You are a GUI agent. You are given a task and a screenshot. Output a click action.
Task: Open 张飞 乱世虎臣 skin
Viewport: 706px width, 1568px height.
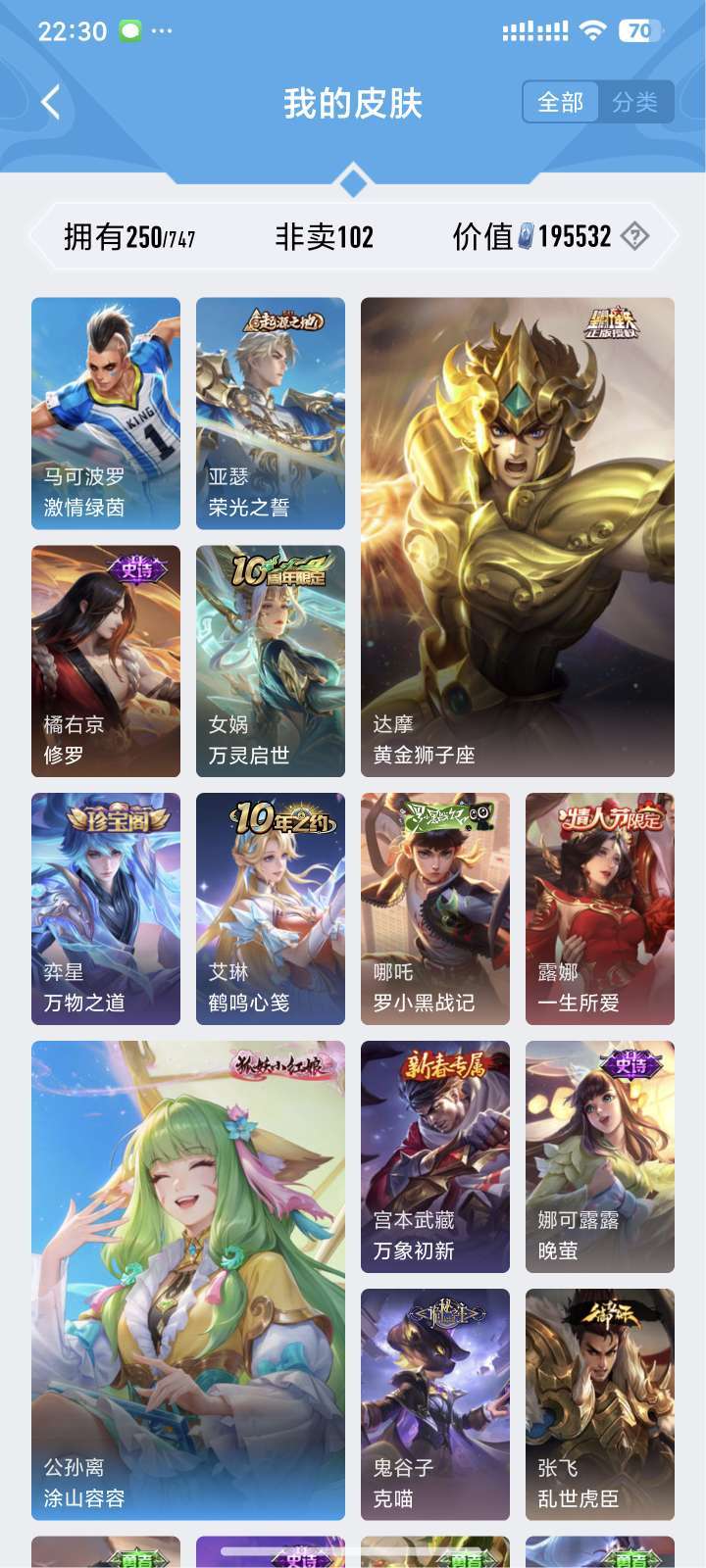click(600, 1404)
